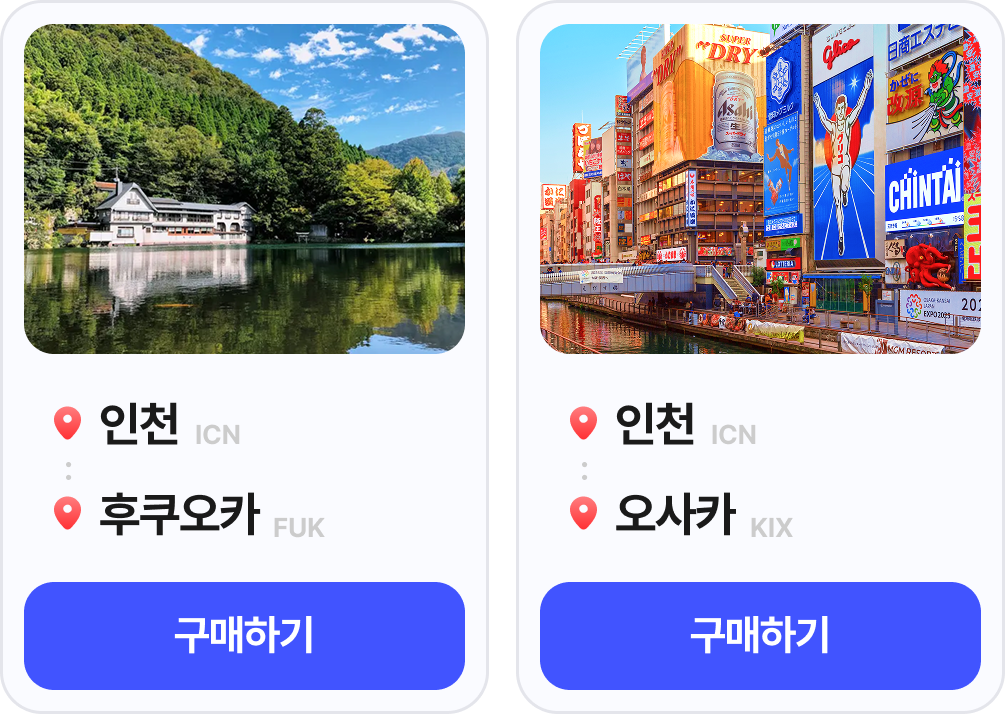Image resolution: width=1005 pixels, height=714 pixels.
Task: Tap 구매하기 for the 인천–후쿠오카 route
Action: [244, 636]
